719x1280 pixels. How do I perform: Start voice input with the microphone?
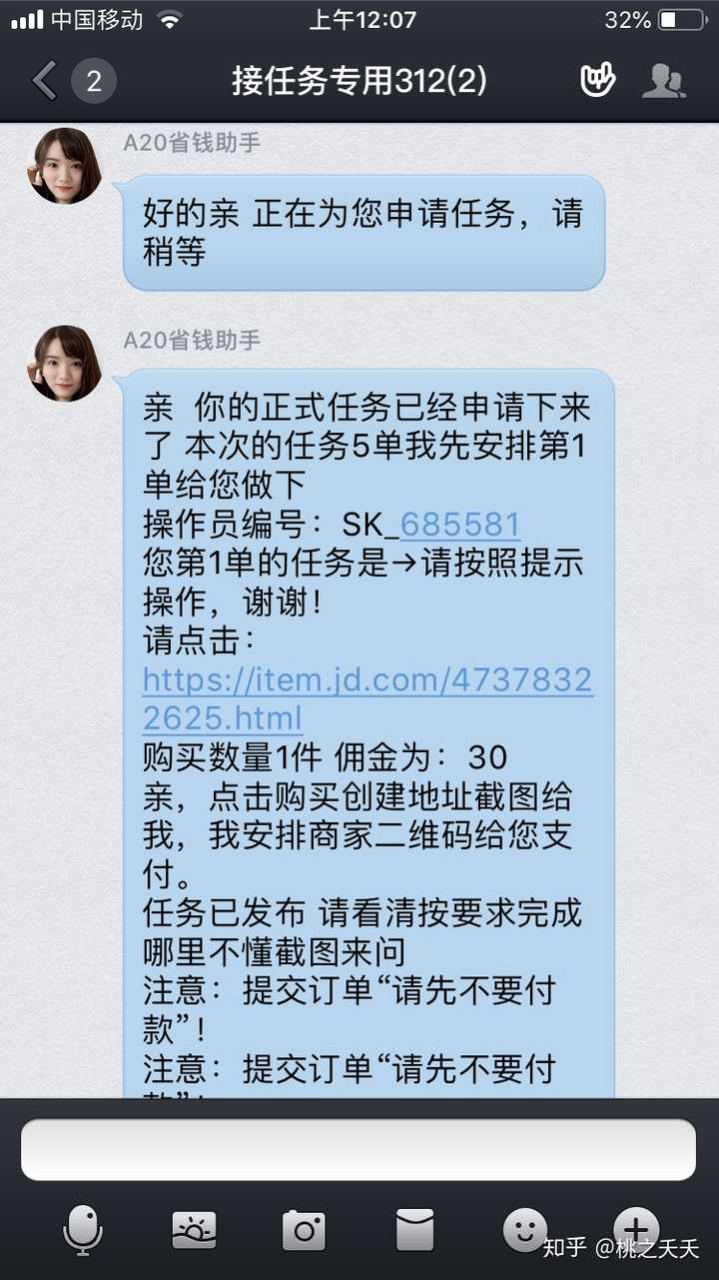pos(82,1228)
